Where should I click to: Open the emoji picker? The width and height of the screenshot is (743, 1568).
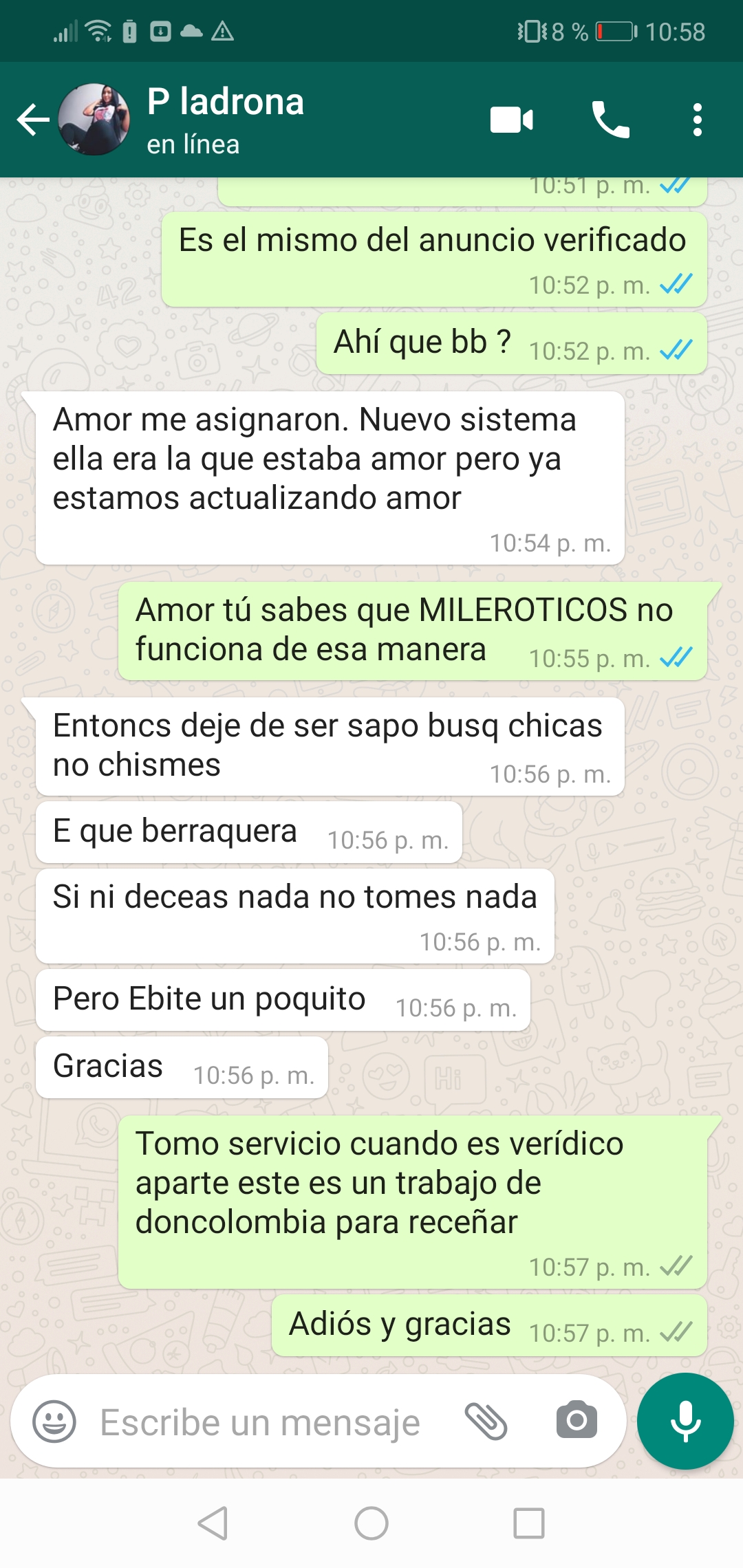pos(54,1422)
